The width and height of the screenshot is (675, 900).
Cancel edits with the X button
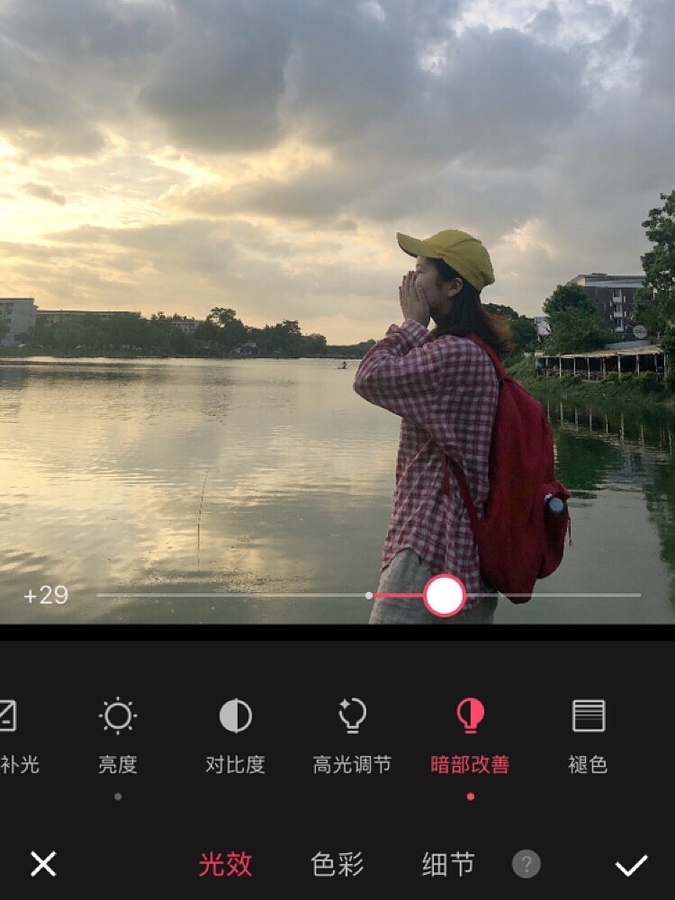point(43,864)
